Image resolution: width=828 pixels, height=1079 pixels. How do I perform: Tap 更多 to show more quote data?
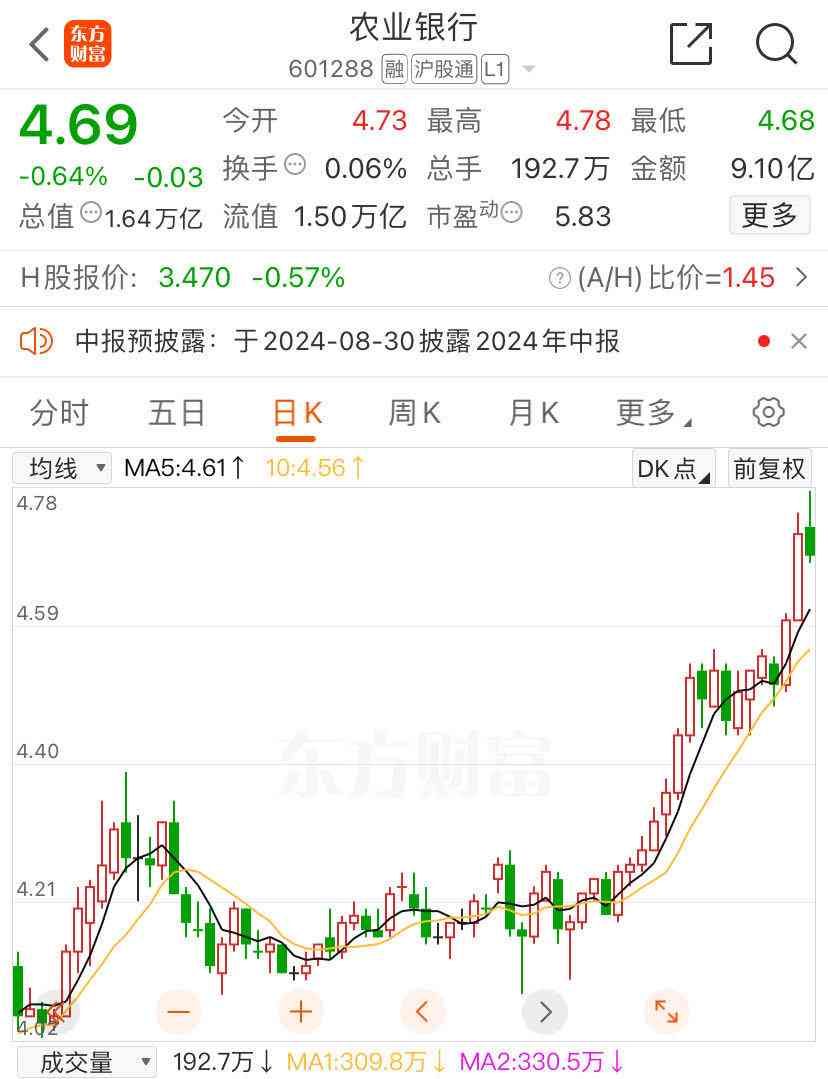click(x=769, y=215)
